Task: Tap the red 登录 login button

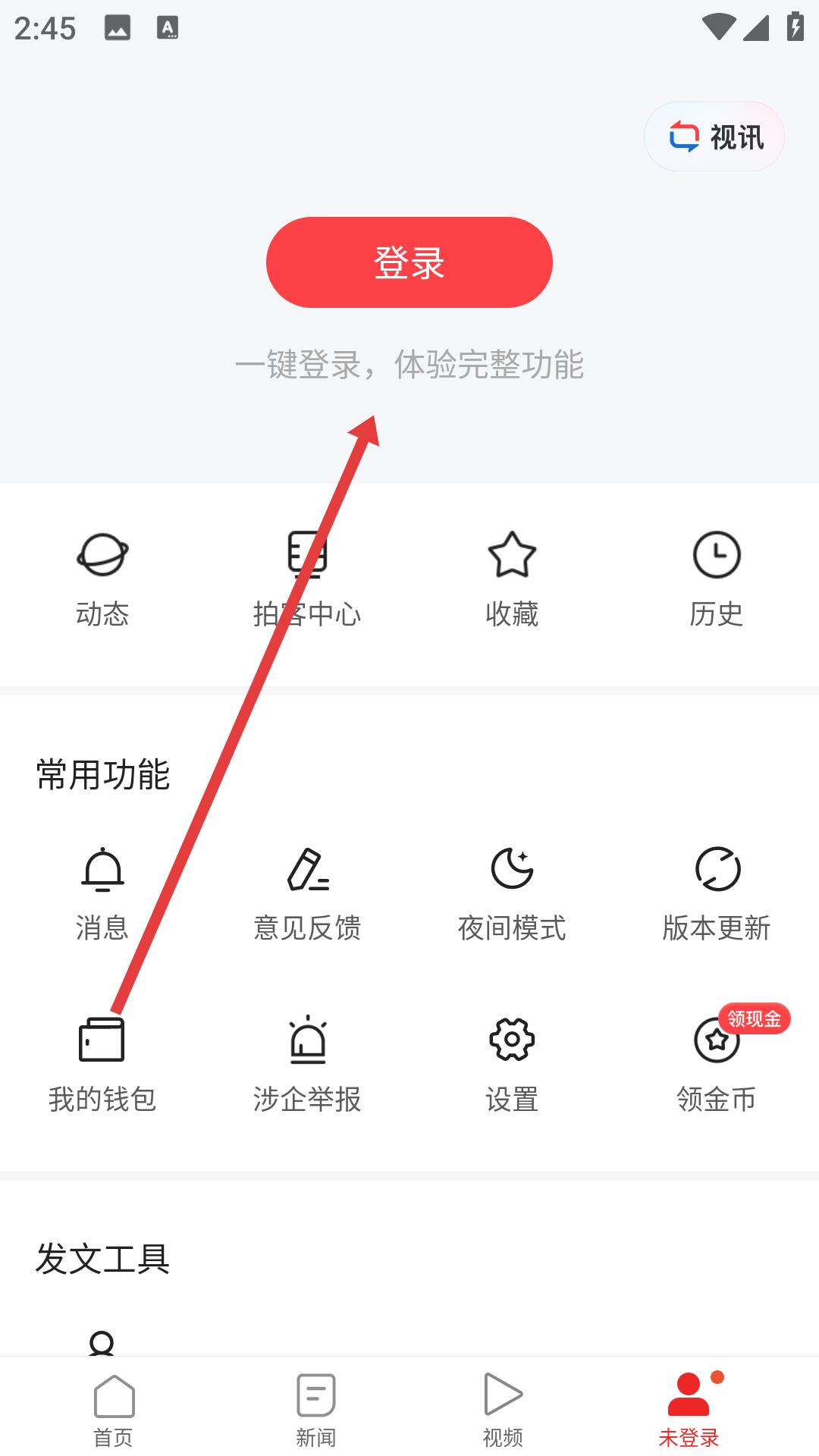Action: pos(409,262)
